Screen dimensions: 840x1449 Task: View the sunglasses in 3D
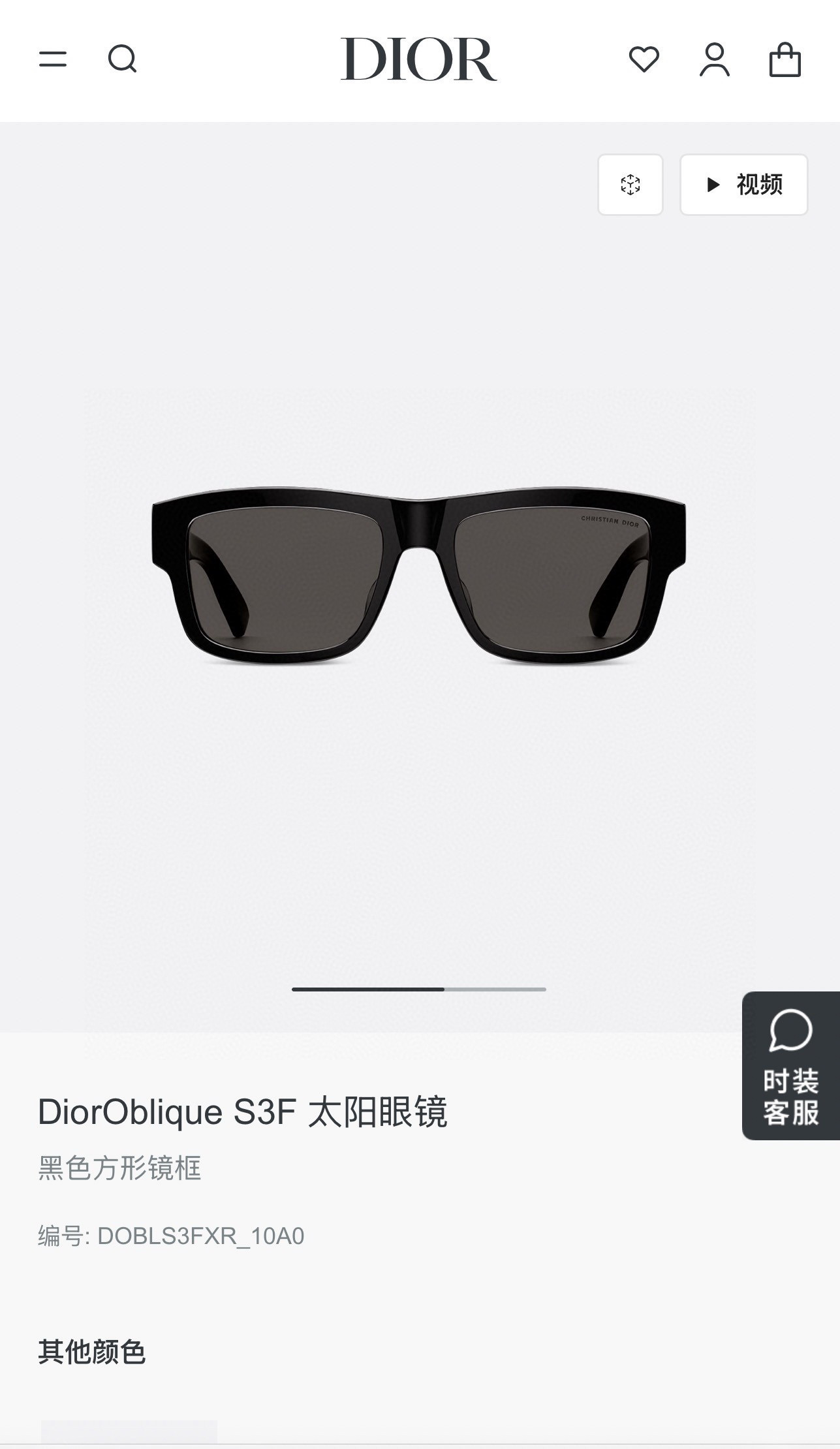(x=630, y=185)
